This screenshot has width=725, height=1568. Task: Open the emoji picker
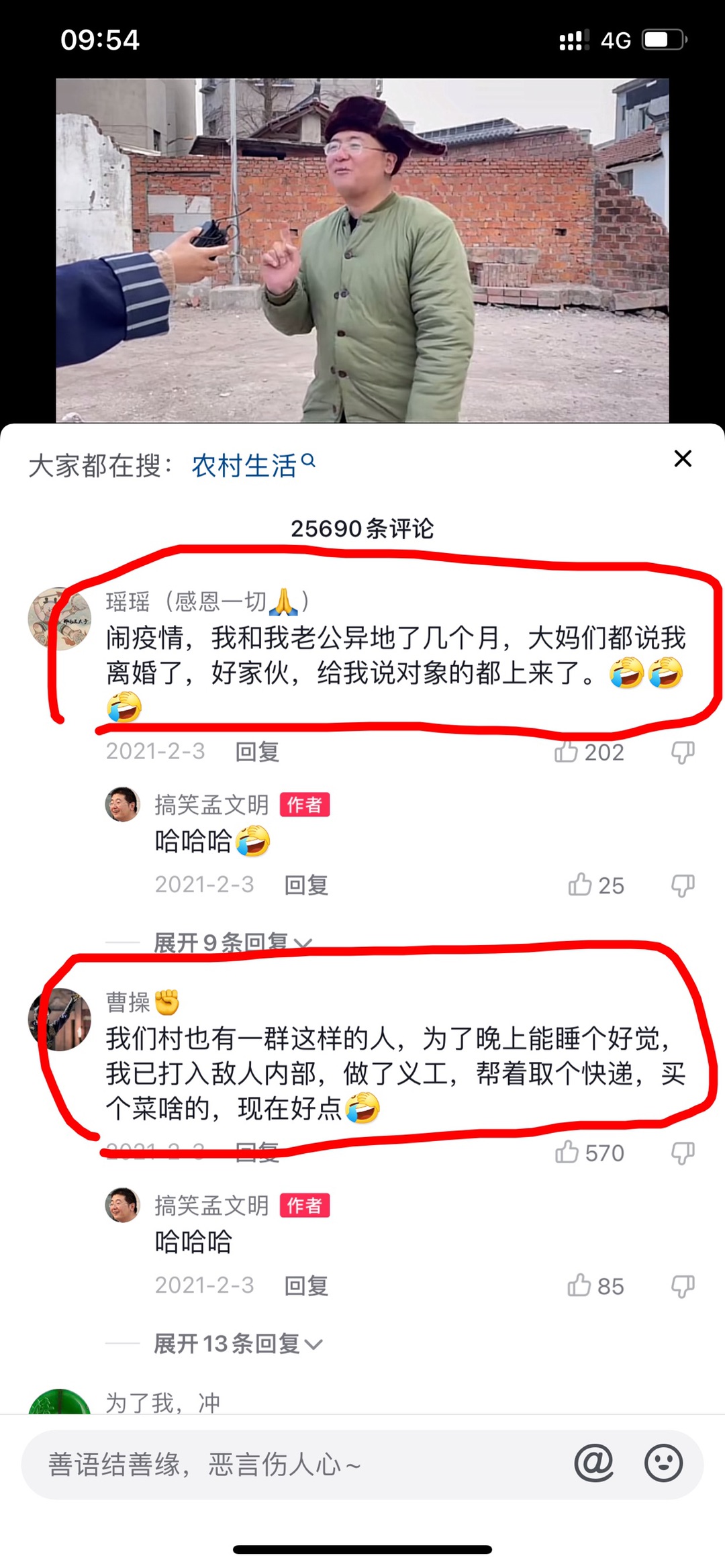tap(663, 1463)
